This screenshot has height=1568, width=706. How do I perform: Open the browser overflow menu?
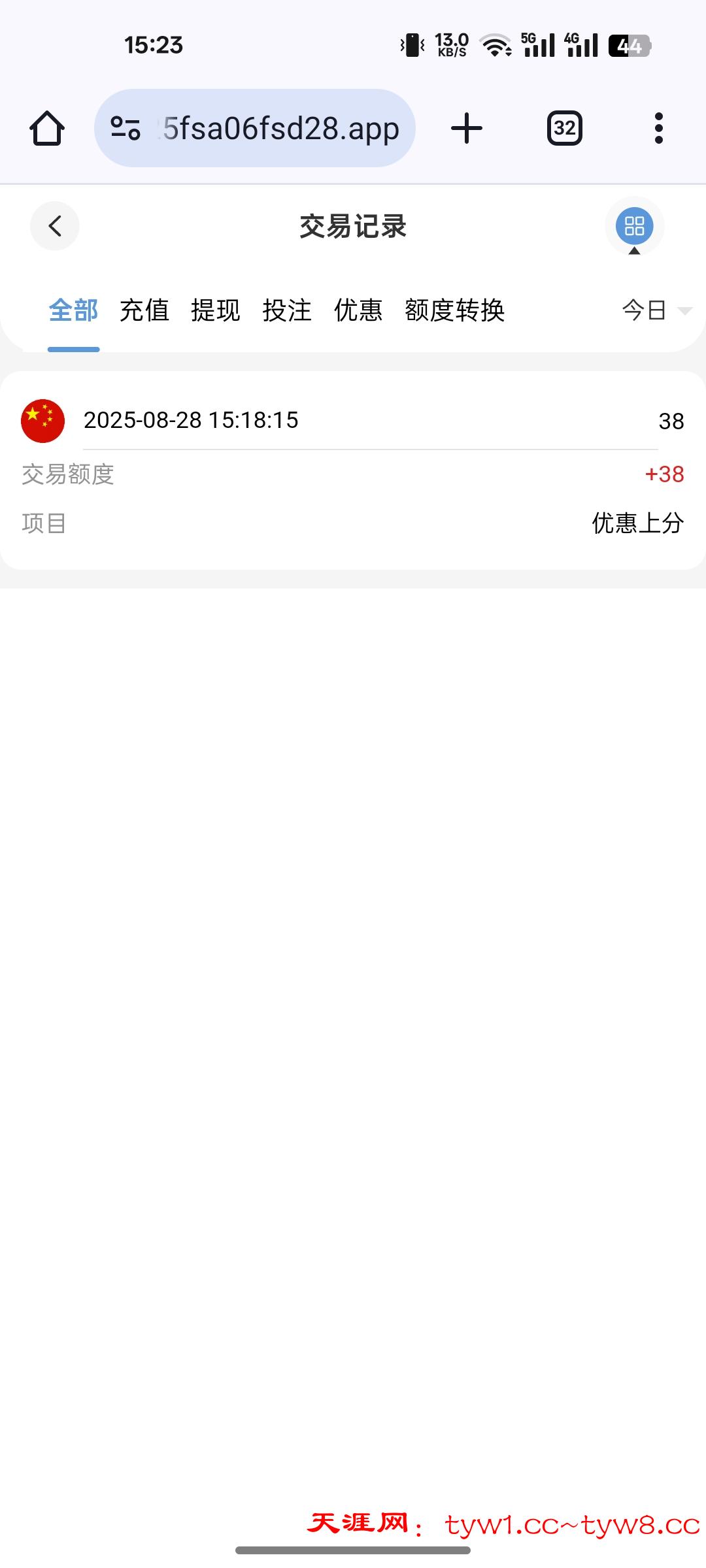click(x=659, y=128)
